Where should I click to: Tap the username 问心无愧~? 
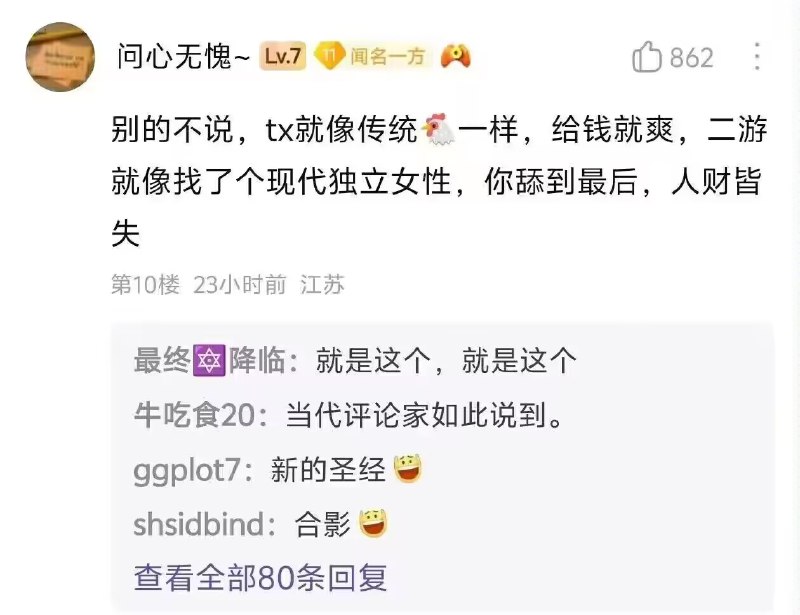tap(184, 57)
